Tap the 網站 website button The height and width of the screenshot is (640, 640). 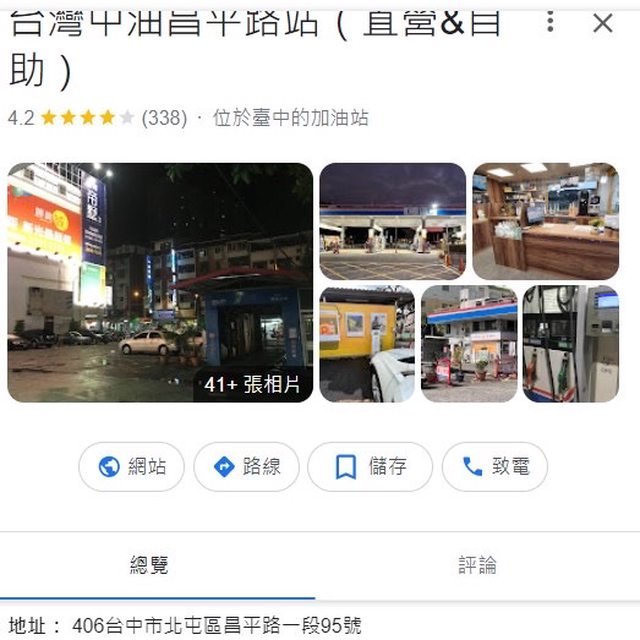click(131, 467)
